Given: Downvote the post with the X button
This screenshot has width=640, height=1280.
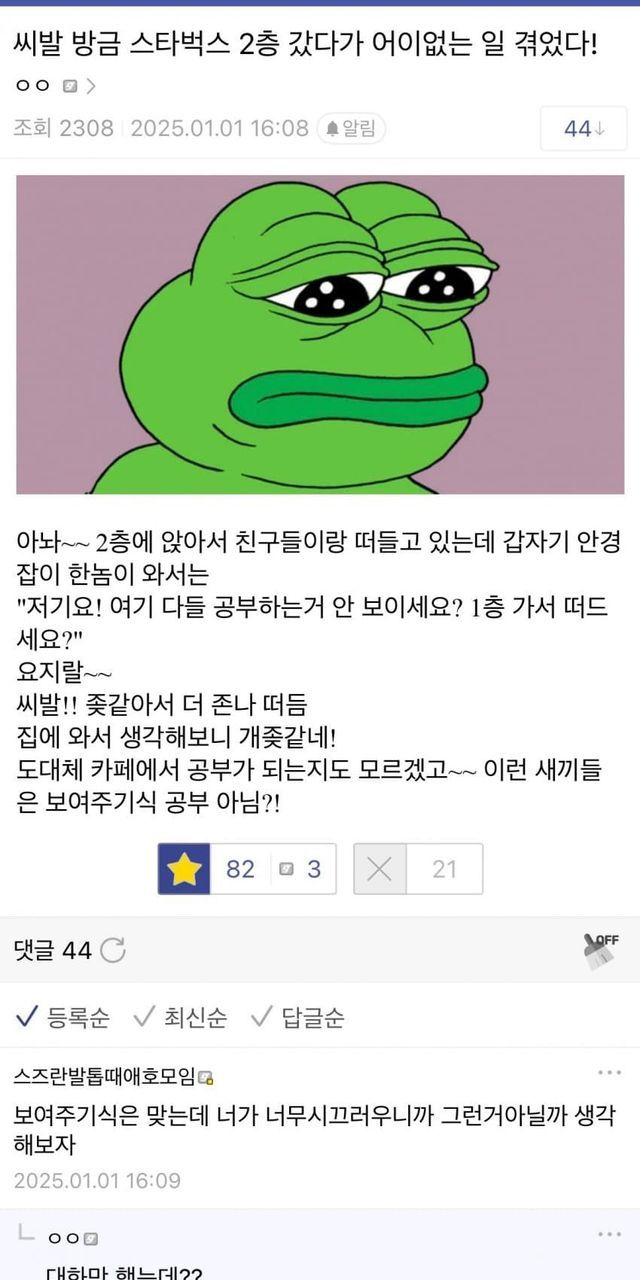Looking at the screenshot, I should coord(380,869).
